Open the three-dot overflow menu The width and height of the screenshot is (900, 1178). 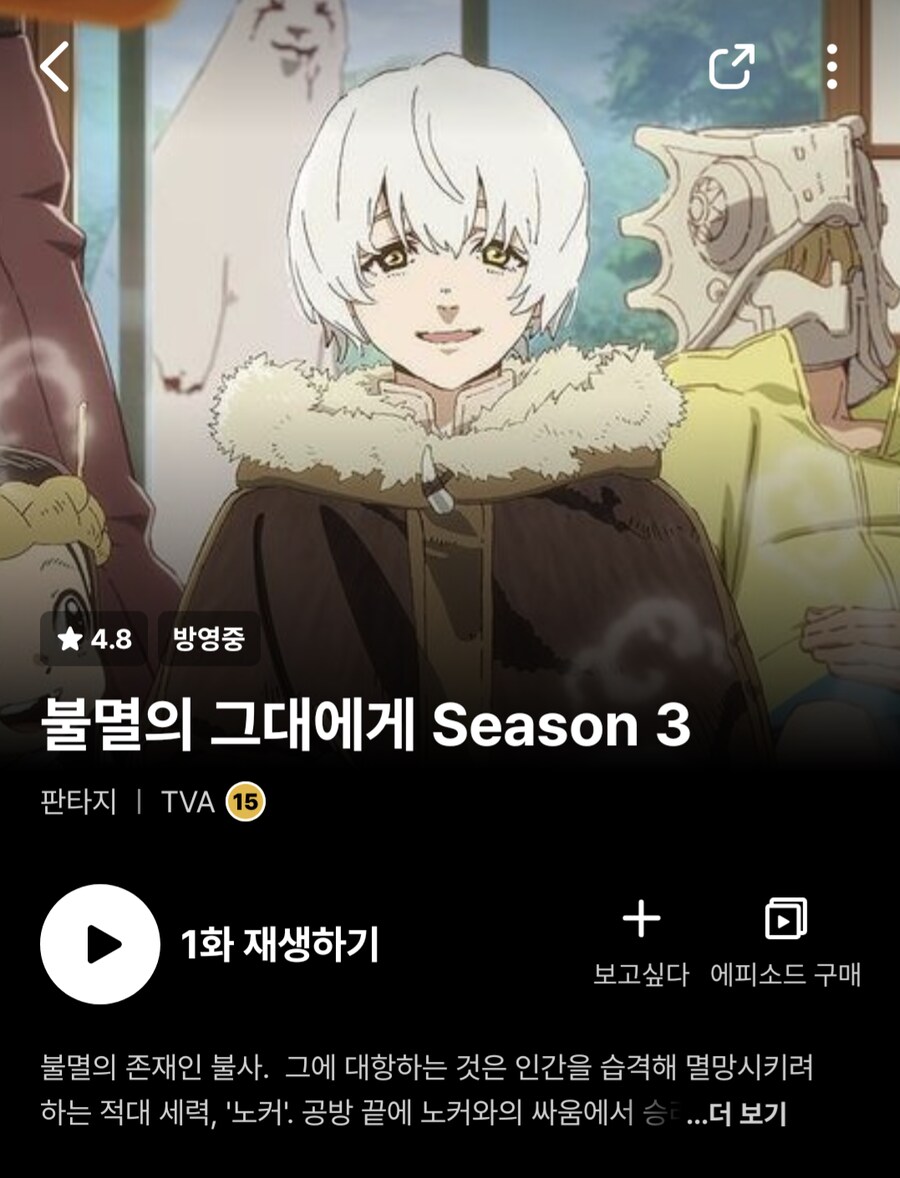tap(832, 66)
